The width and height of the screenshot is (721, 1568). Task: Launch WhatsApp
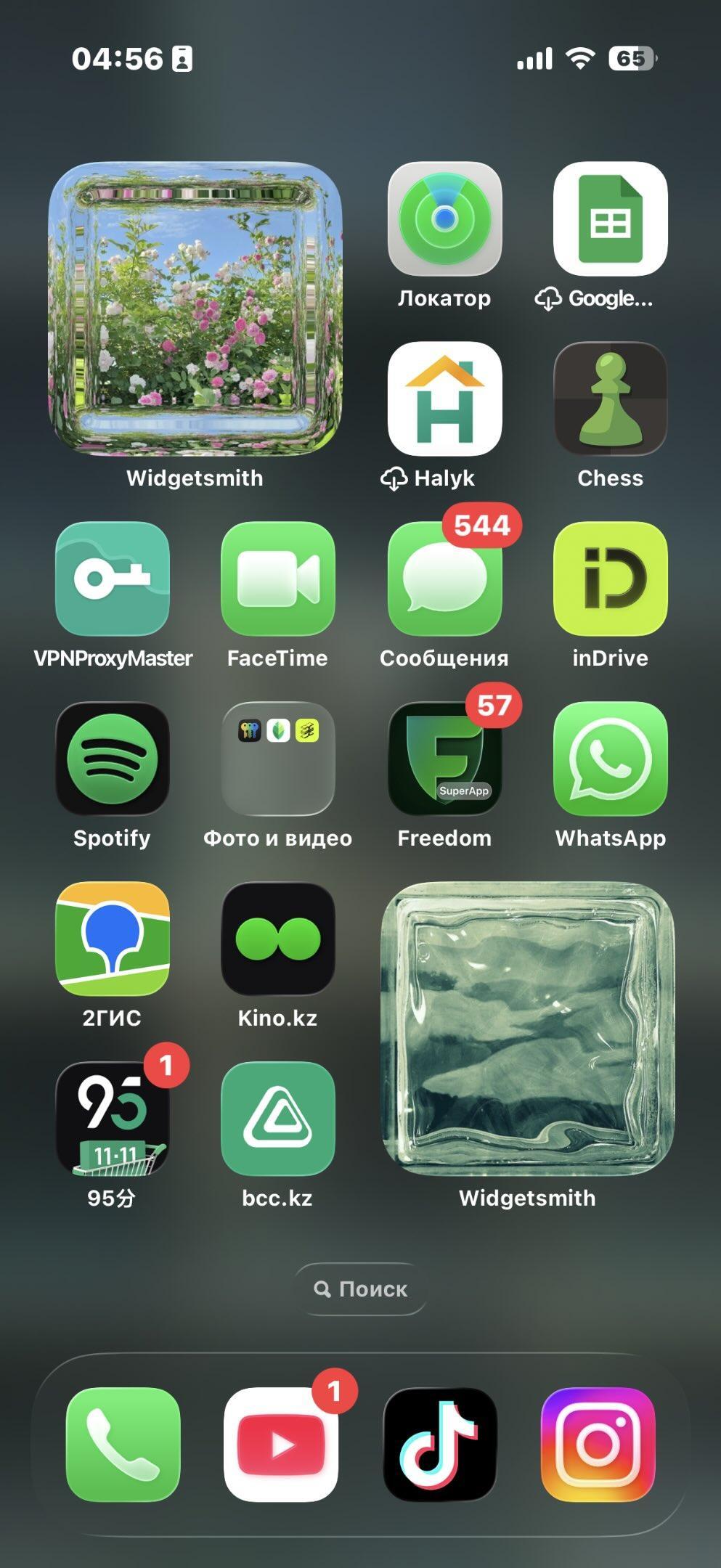click(610, 759)
